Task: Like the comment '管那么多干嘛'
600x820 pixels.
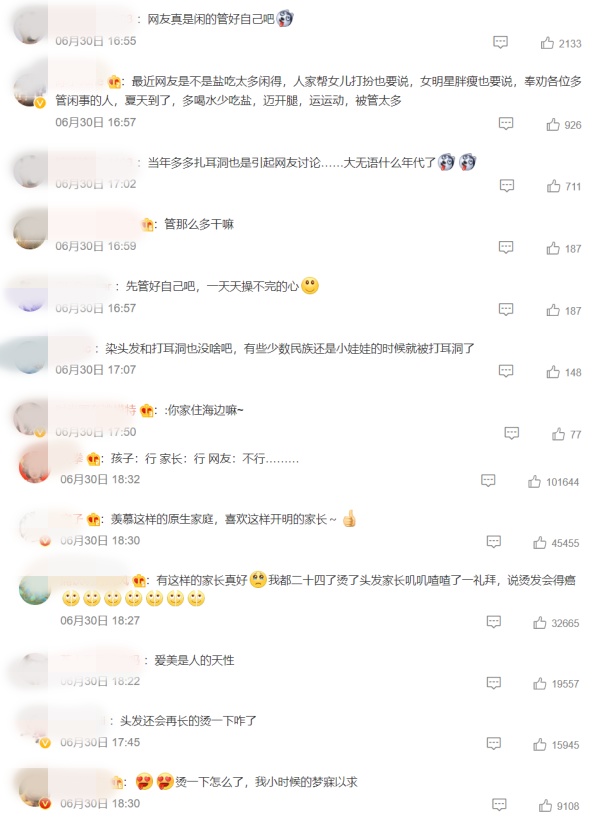Action: pos(553,249)
